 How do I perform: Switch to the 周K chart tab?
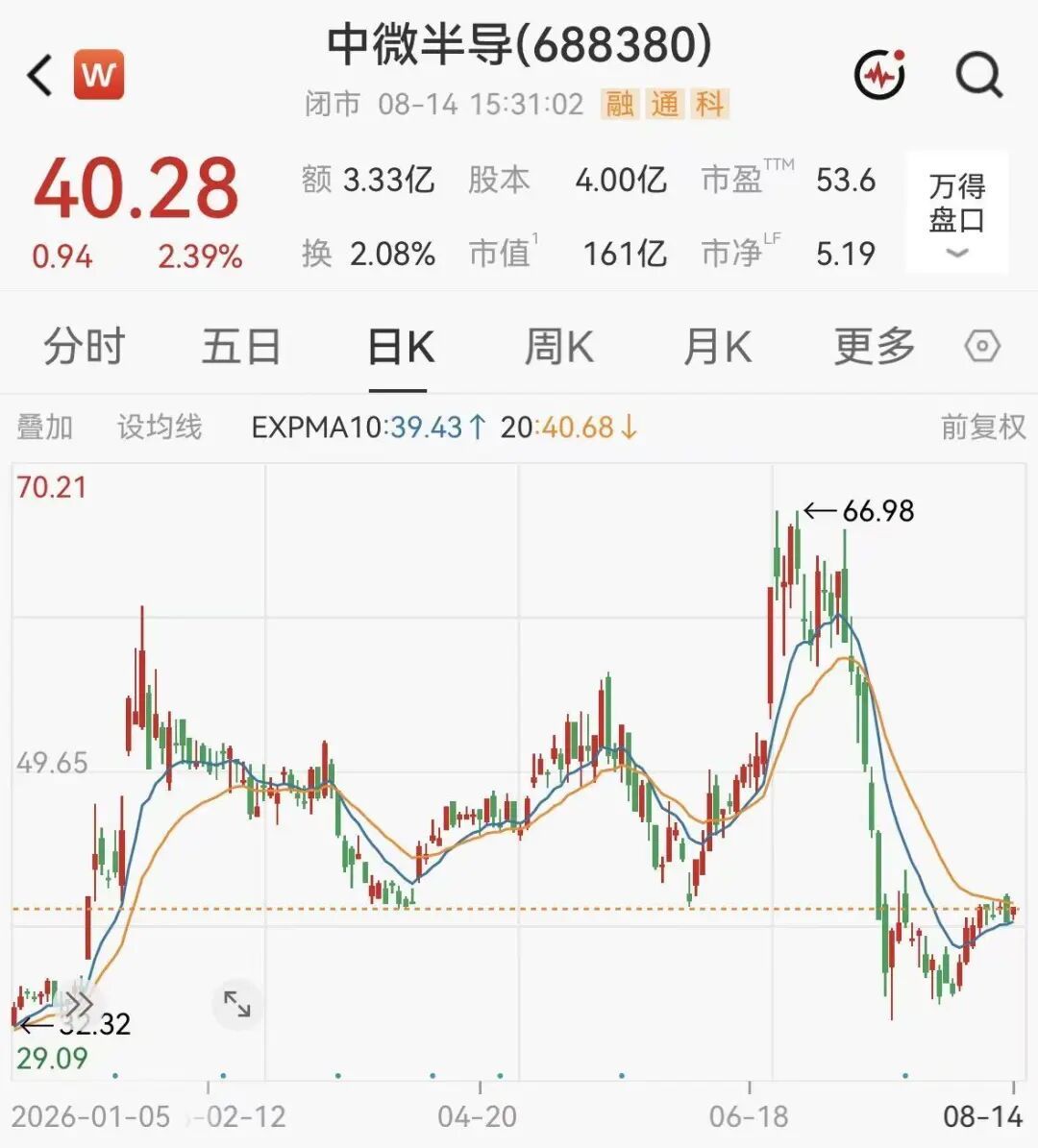pos(558,346)
